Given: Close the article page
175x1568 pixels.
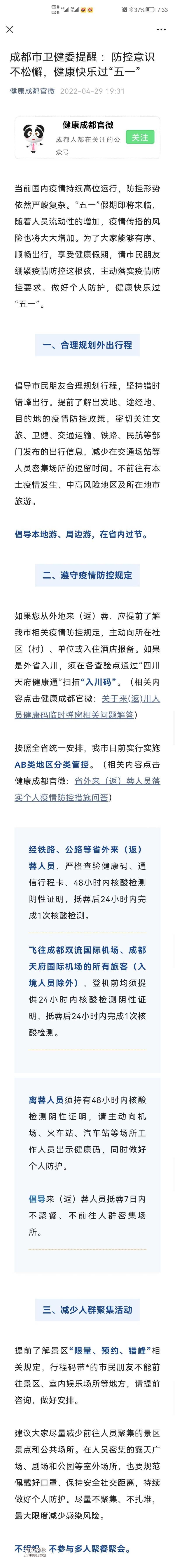Looking at the screenshot, I should pyautogui.click(x=10, y=29).
